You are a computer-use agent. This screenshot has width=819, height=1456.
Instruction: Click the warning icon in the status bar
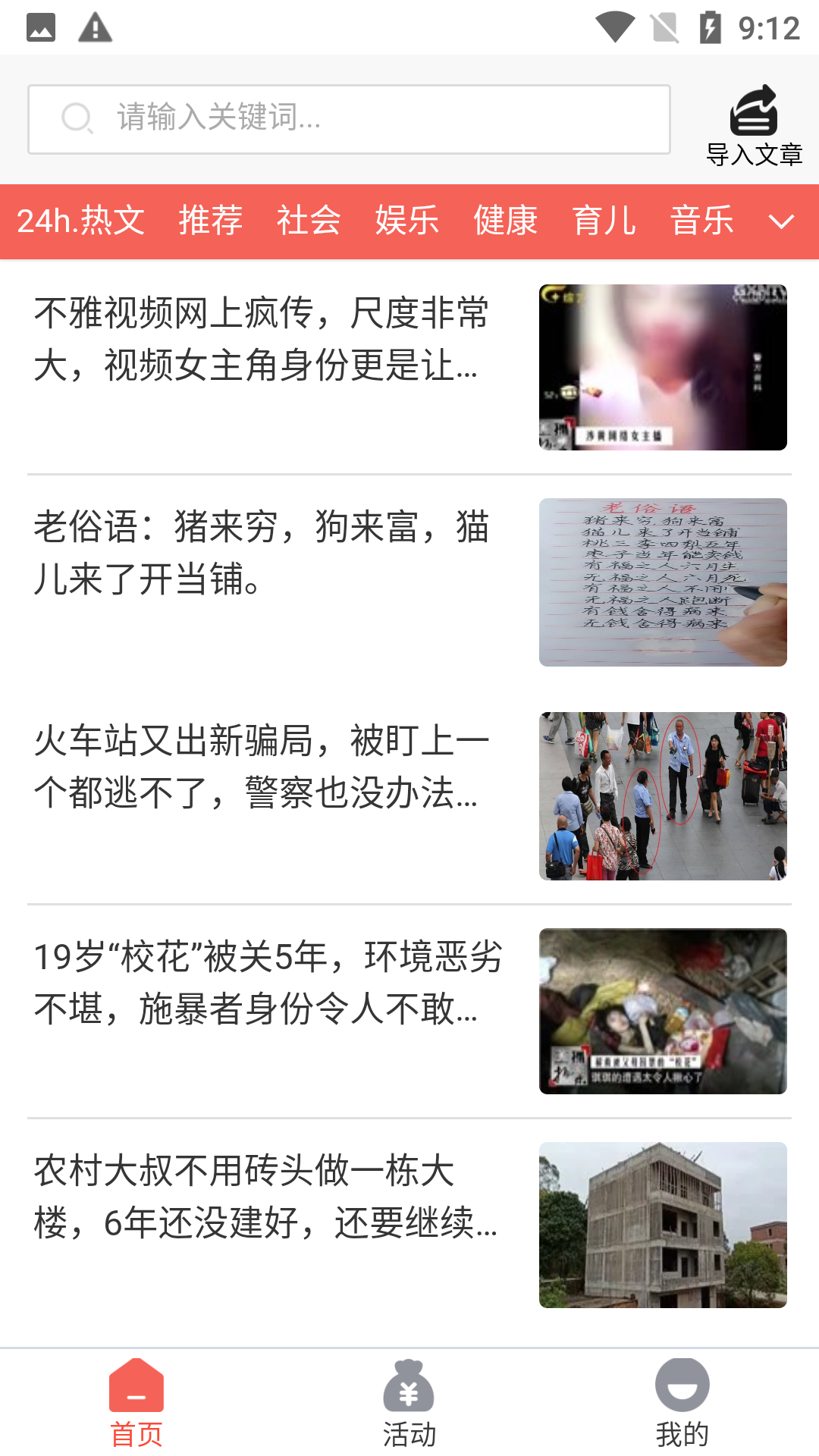pos(94,25)
